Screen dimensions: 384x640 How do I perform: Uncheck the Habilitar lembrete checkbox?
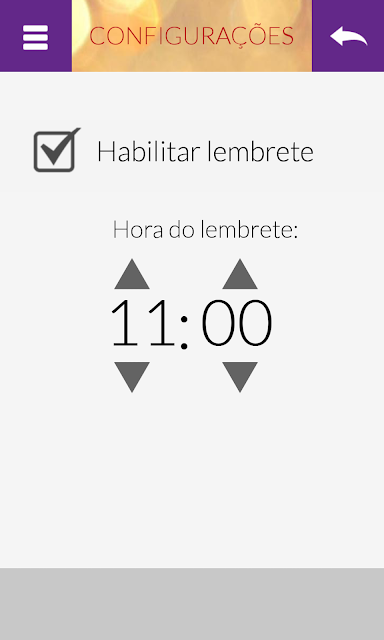56,150
